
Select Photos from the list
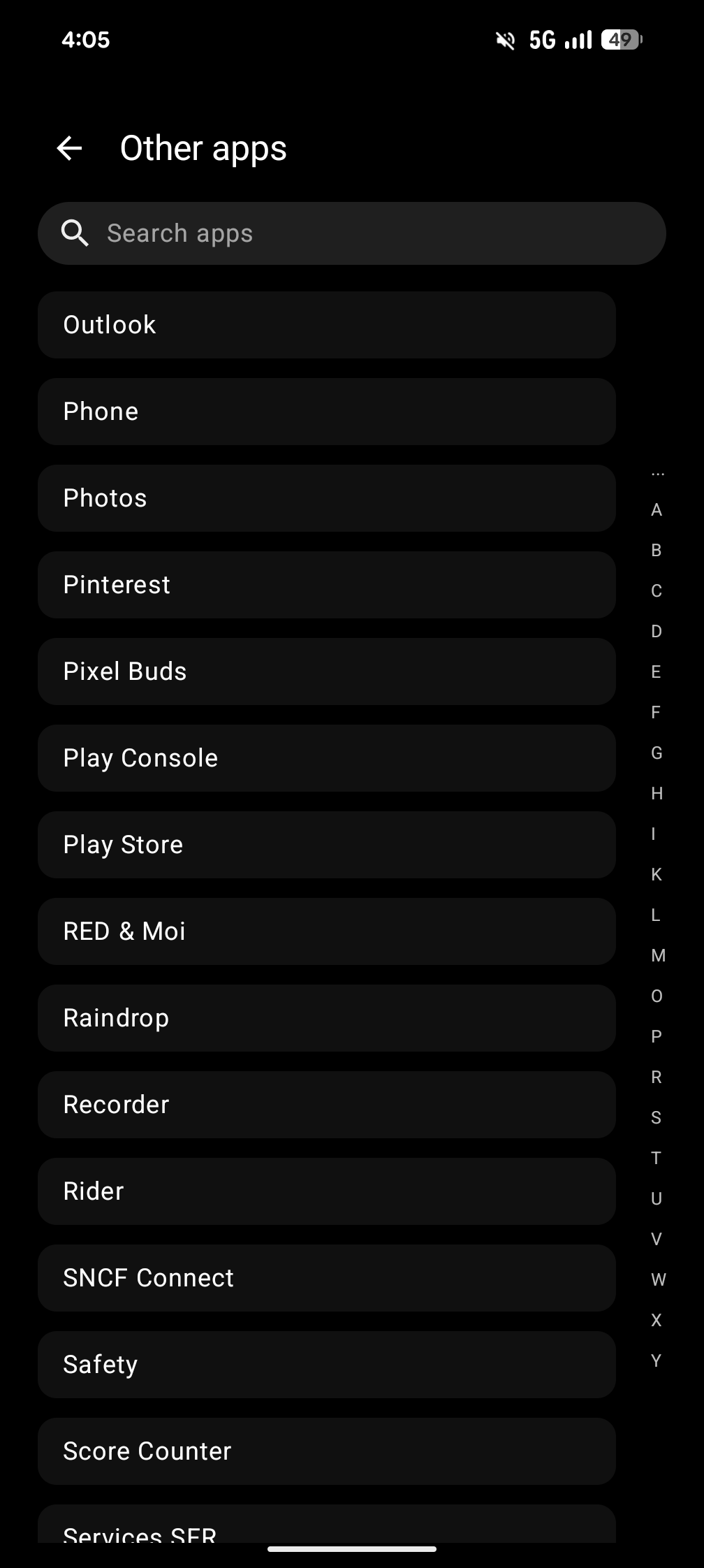click(326, 498)
